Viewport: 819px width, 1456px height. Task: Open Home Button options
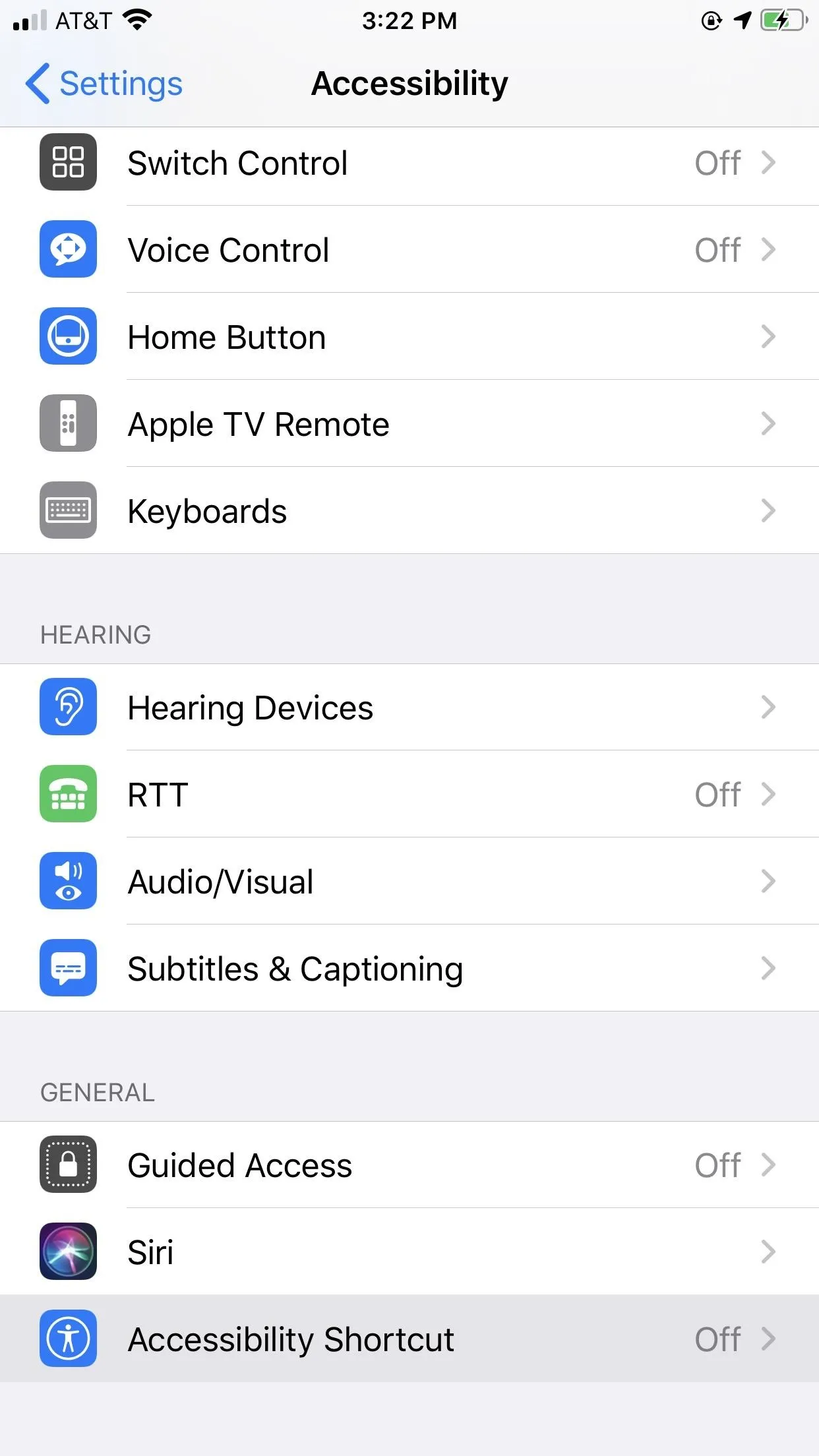point(409,336)
